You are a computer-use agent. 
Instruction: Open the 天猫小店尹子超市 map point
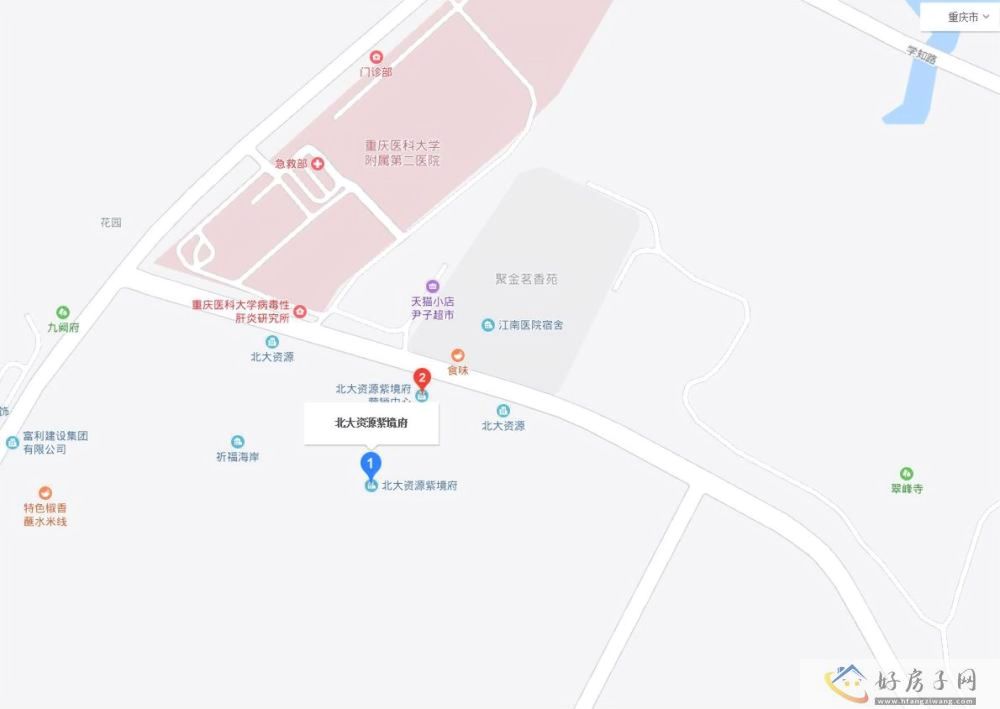tap(432, 287)
